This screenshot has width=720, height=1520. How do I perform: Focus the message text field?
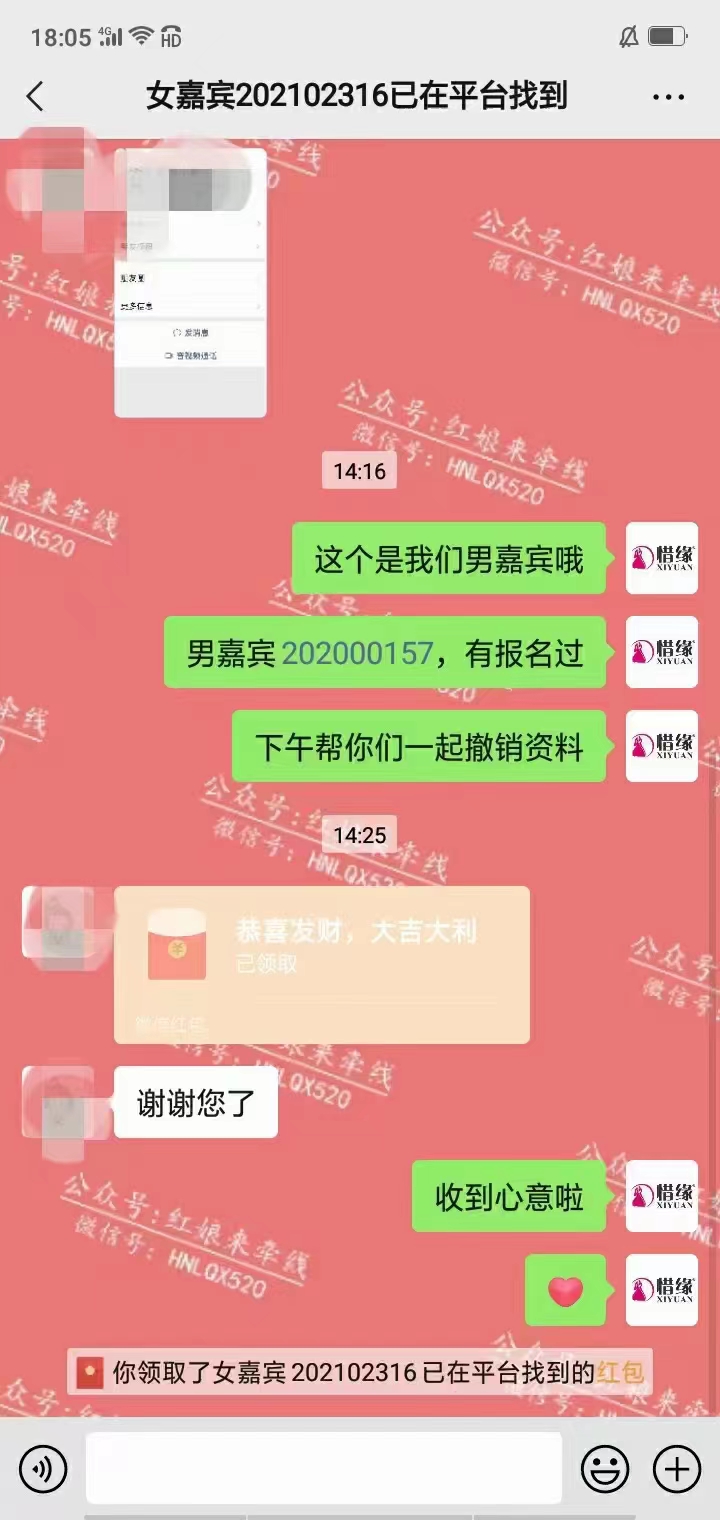(x=323, y=1469)
